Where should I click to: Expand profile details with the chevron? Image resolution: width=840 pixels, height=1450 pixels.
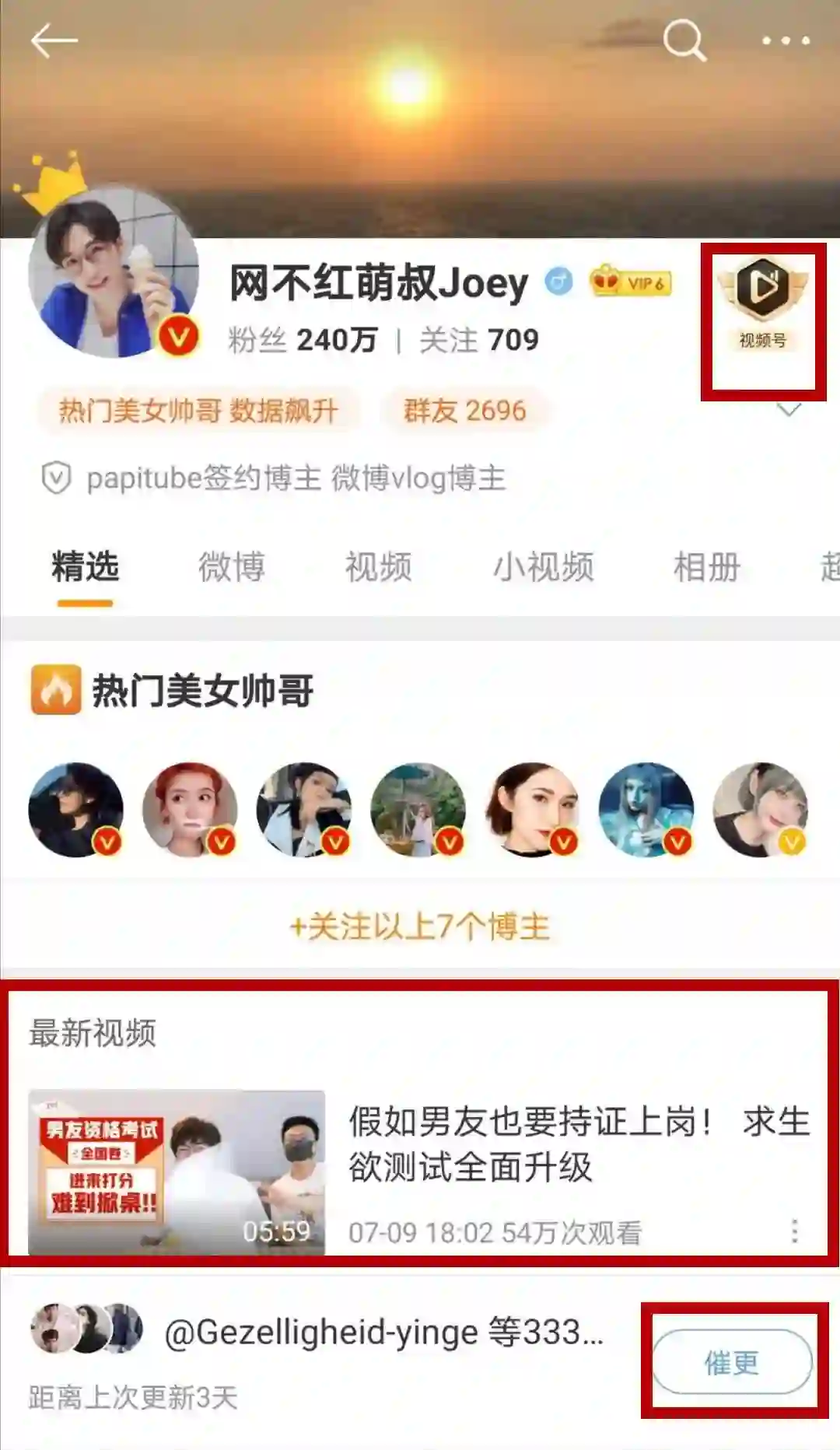789,410
